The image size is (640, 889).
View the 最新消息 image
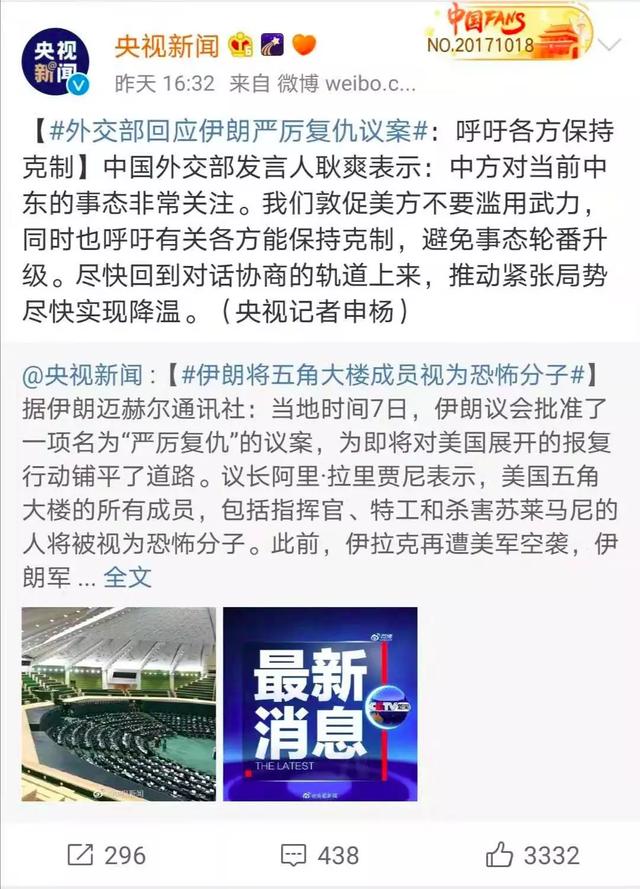(x=319, y=703)
